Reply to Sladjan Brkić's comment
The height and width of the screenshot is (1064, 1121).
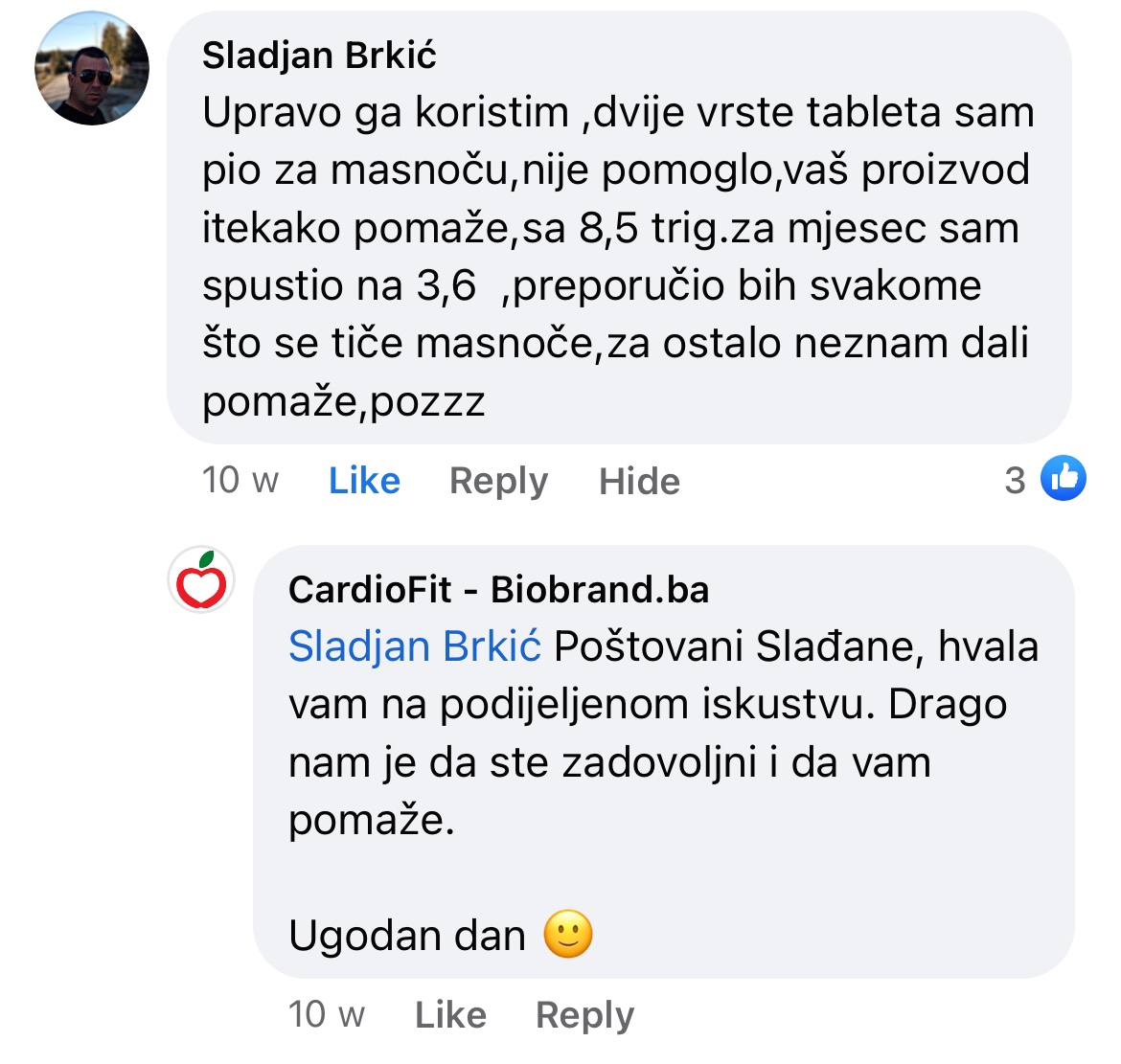498,481
